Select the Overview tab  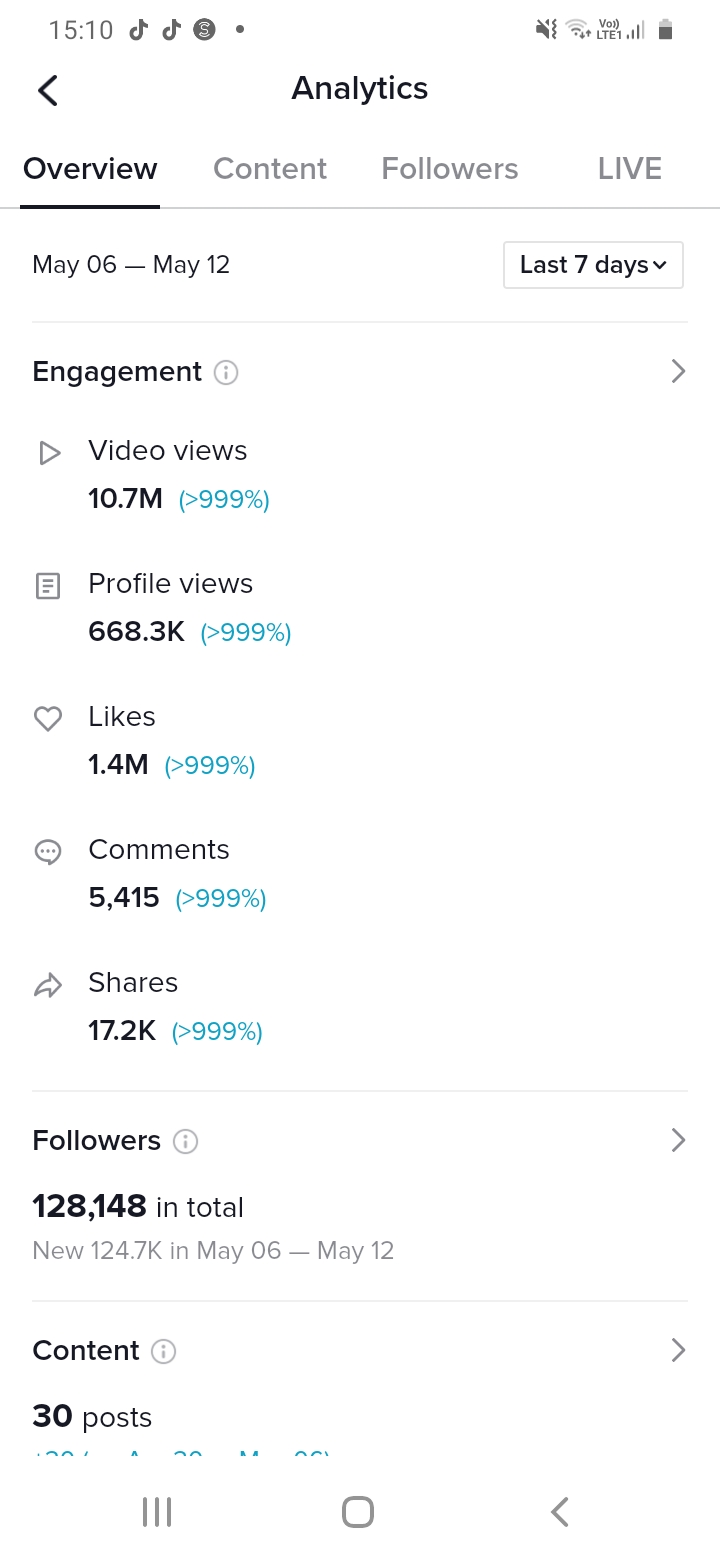click(x=90, y=168)
